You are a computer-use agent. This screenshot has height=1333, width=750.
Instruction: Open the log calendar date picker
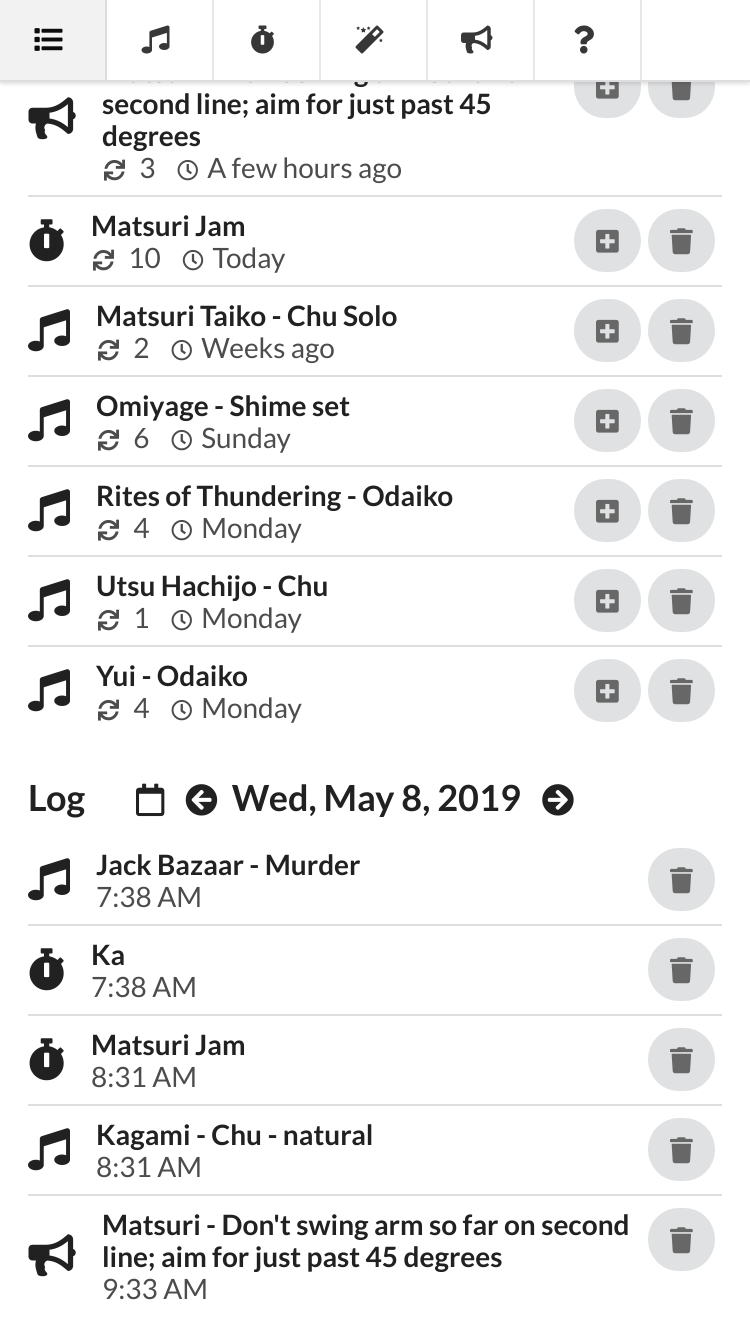(150, 800)
